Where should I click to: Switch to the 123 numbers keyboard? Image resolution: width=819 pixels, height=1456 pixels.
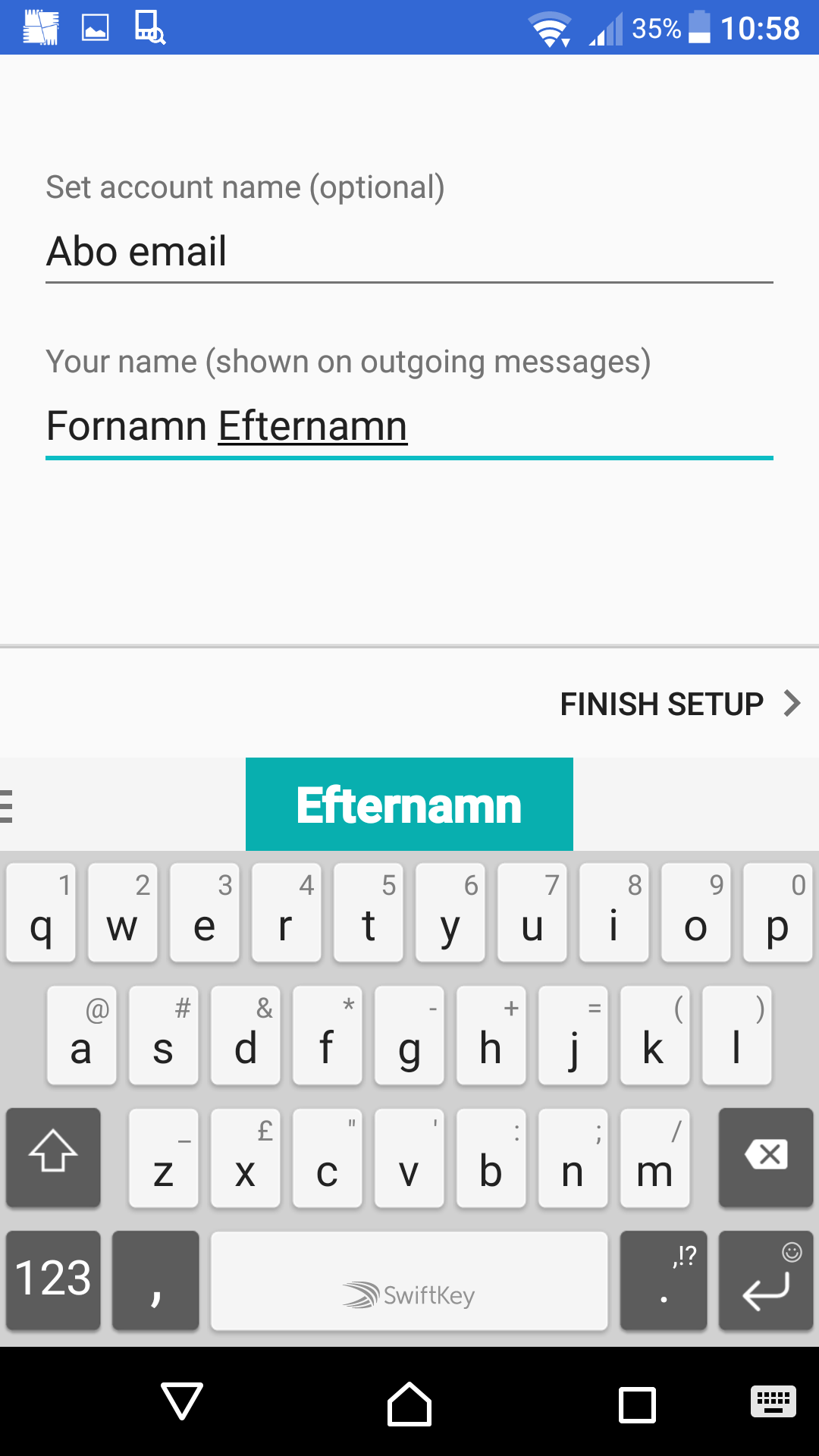point(53,1279)
